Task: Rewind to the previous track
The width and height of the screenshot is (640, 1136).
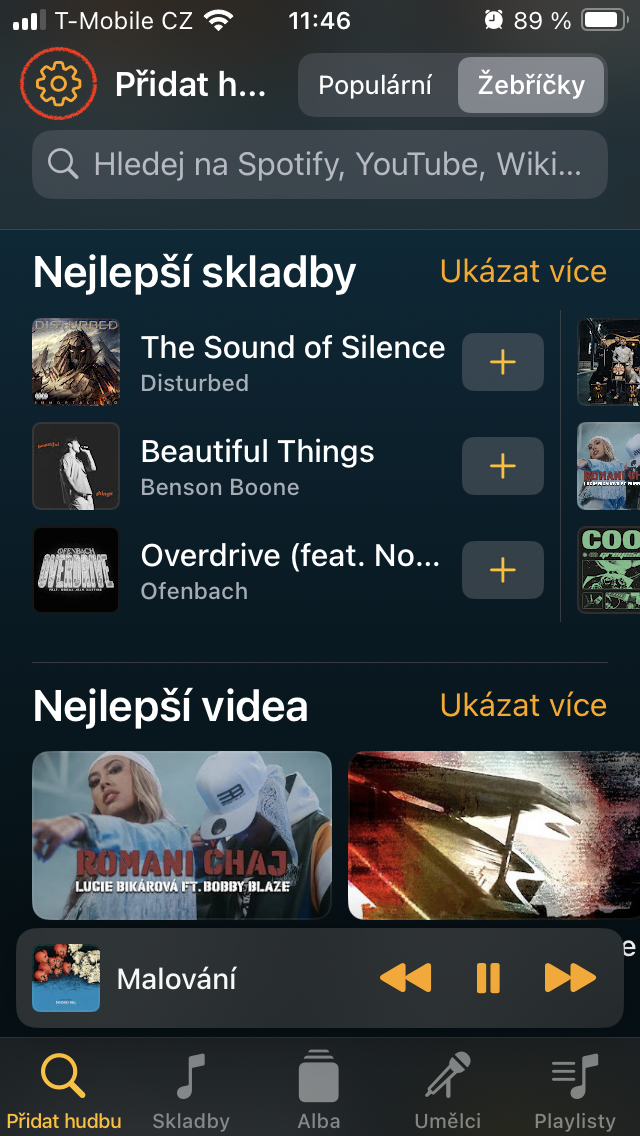Action: tap(405, 977)
